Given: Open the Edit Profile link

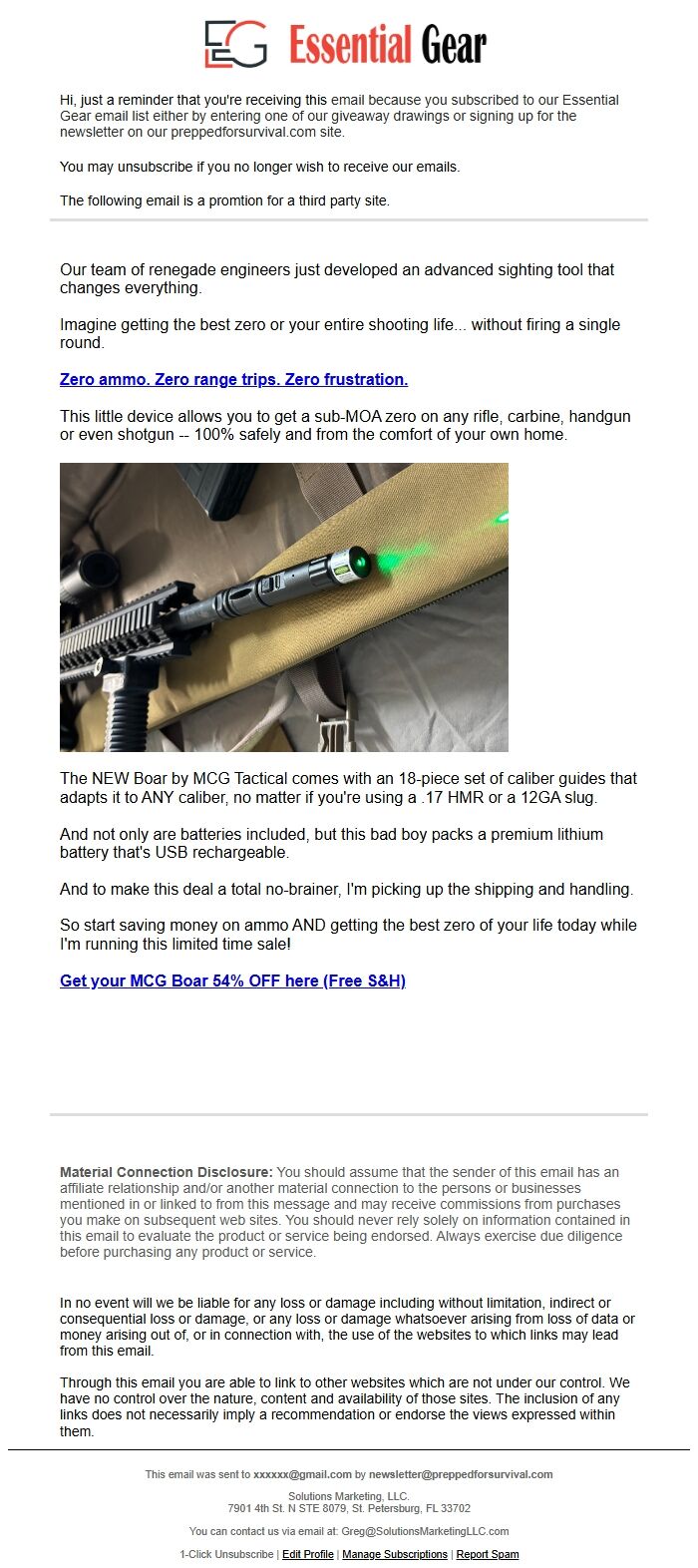Looking at the screenshot, I should (x=307, y=1554).
